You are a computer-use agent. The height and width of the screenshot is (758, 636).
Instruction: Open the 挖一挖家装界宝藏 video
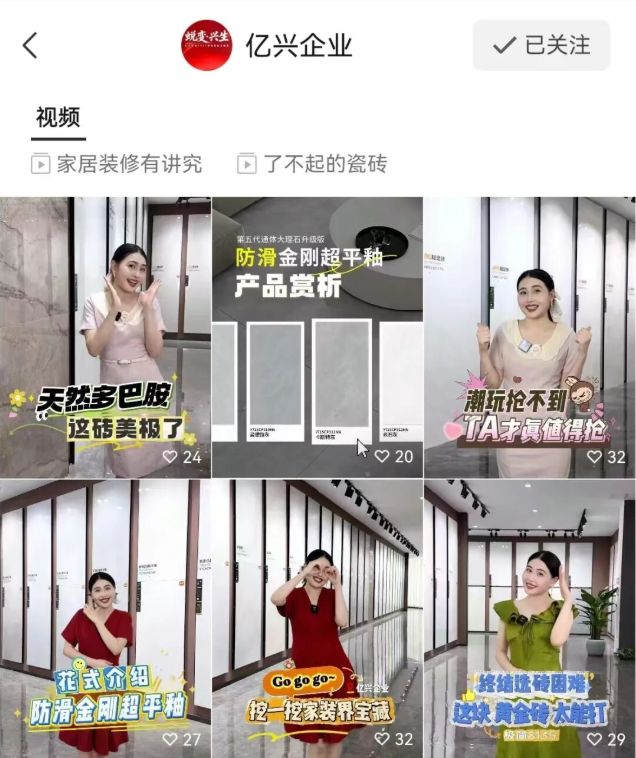pyautogui.click(x=317, y=618)
